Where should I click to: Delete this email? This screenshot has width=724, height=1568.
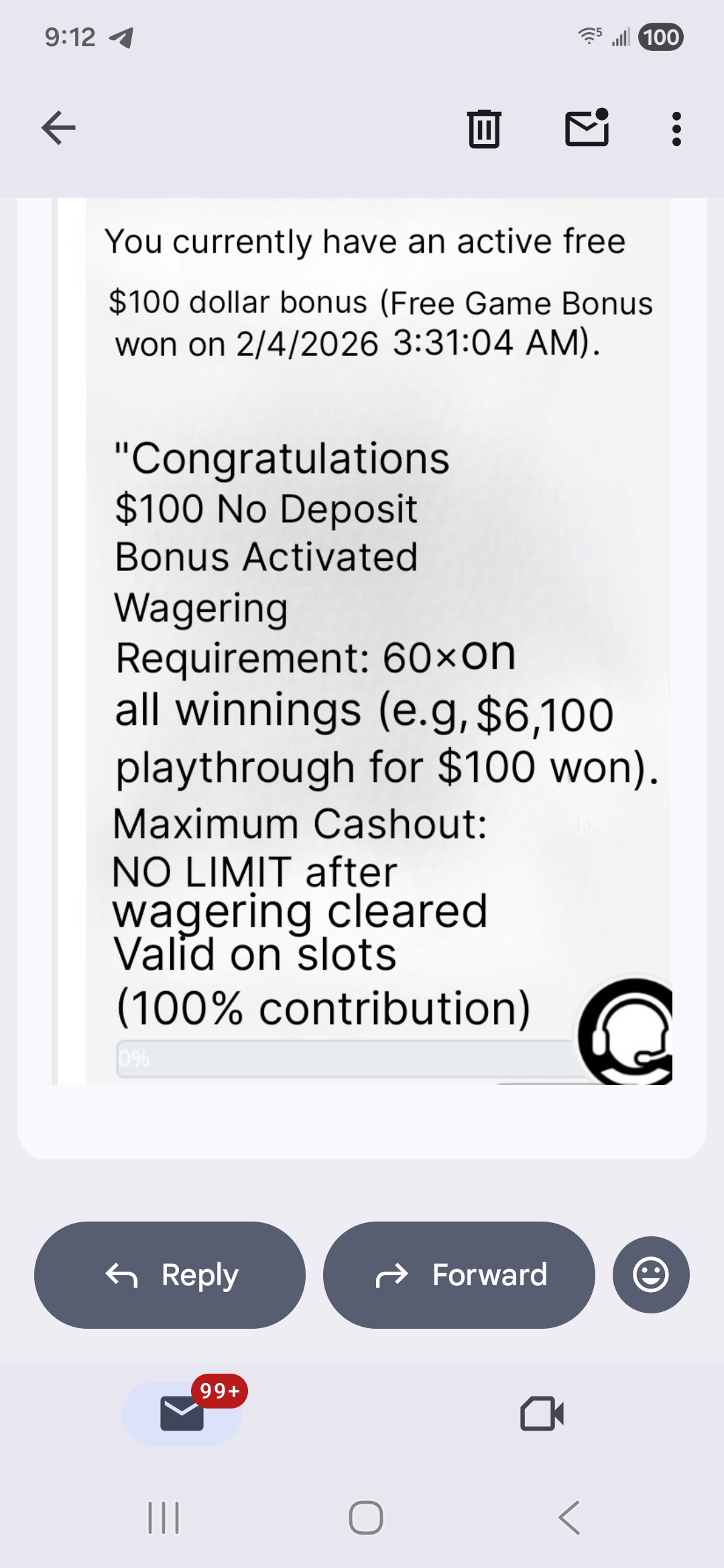click(483, 128)
